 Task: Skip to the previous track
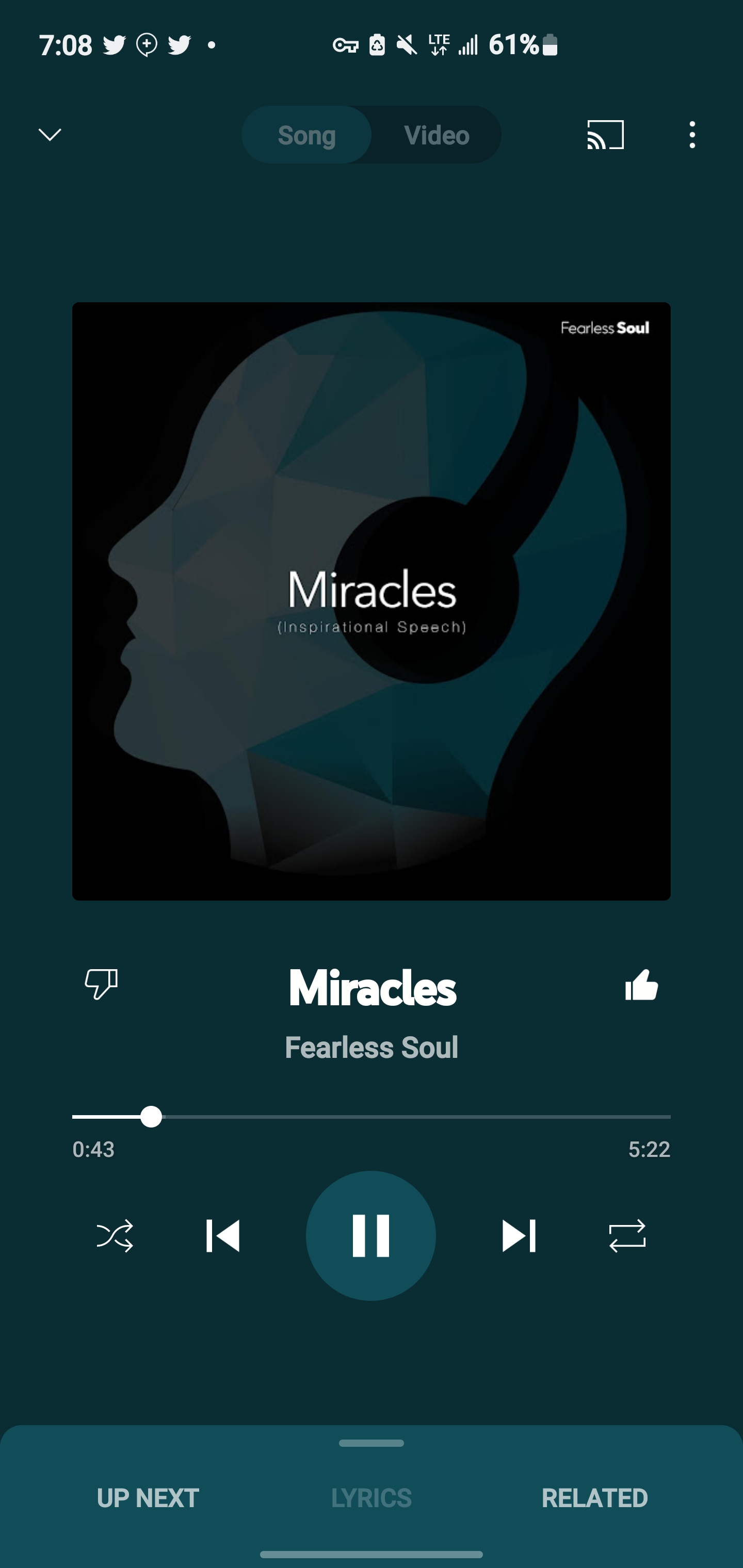tap(223, 1236)
